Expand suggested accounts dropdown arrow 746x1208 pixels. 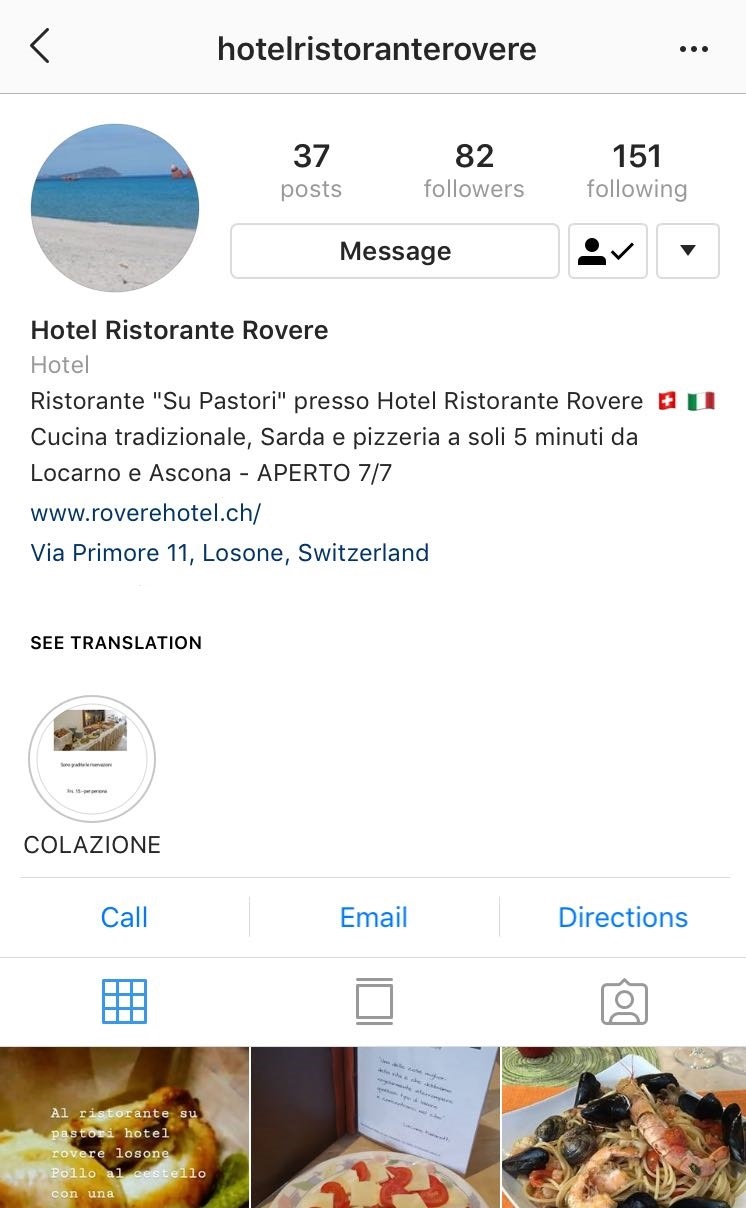click(688, 251)
